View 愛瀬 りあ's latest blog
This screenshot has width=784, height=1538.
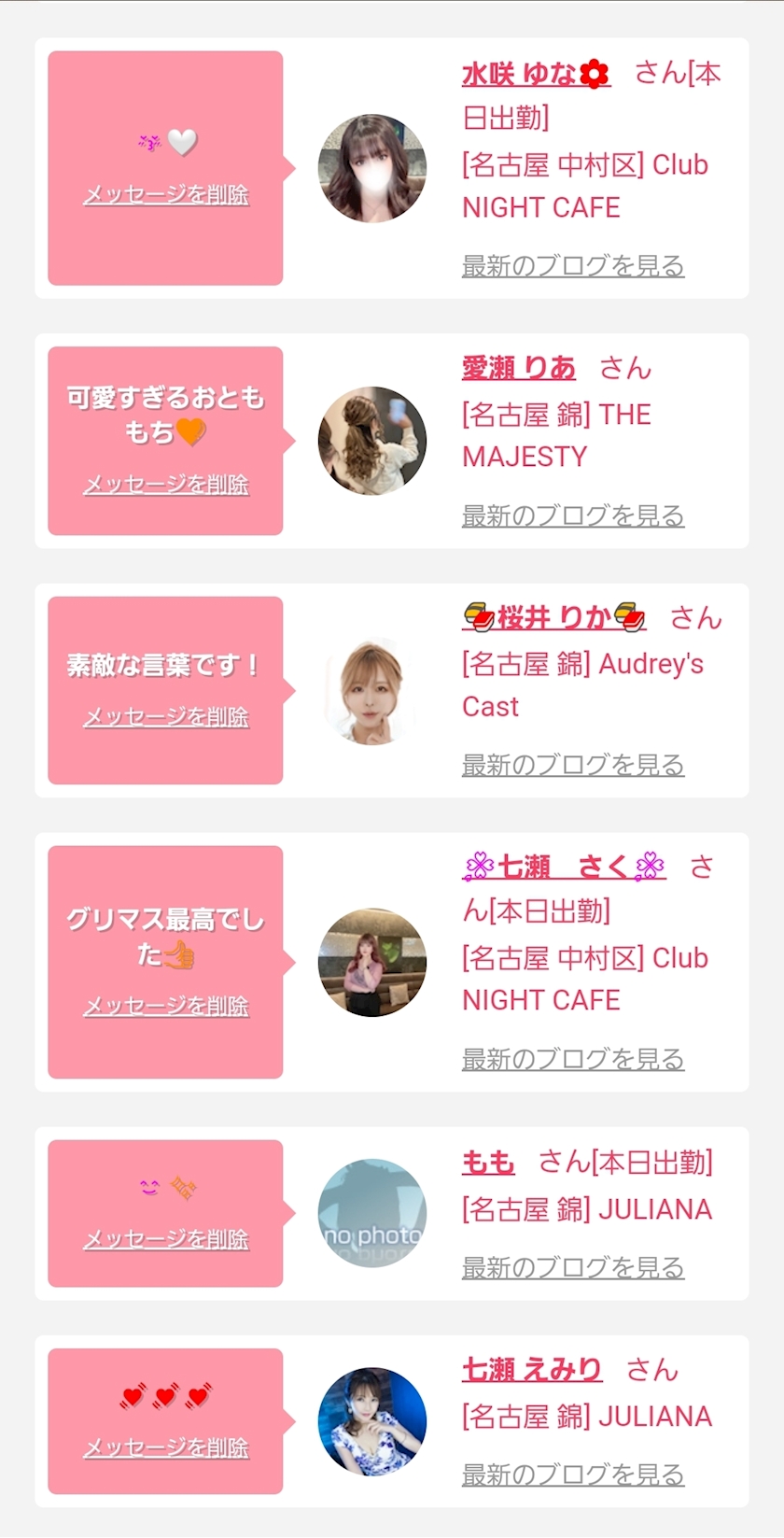click(x=573, y=515)
